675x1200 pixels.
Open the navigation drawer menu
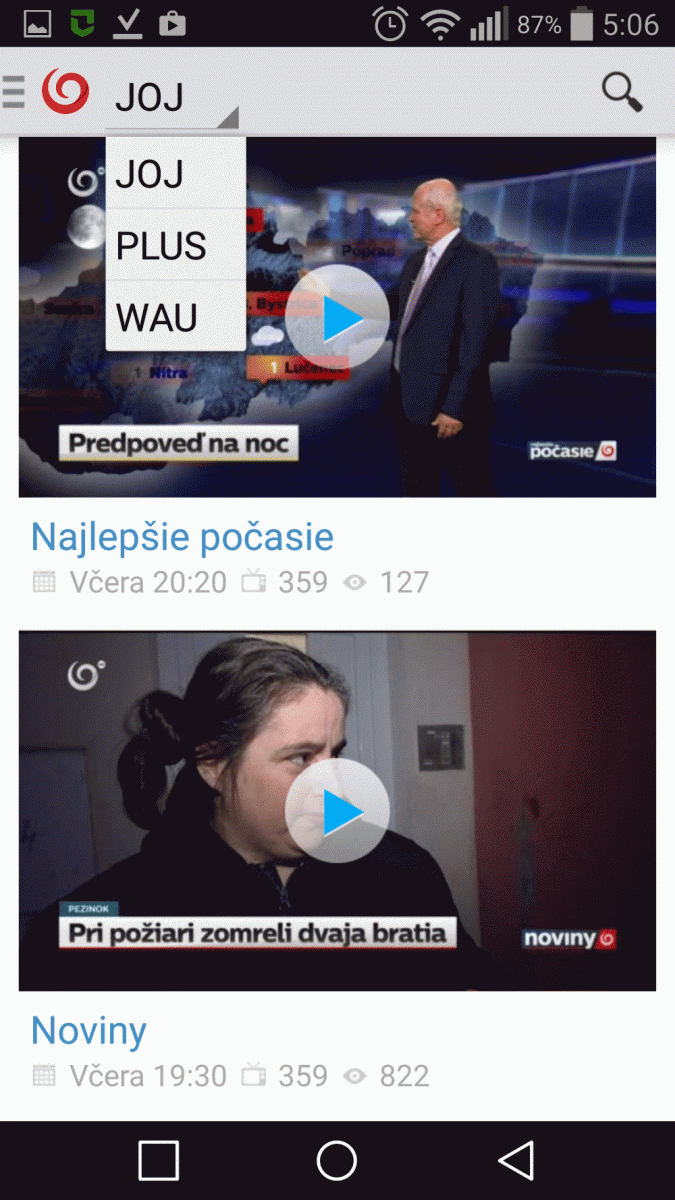(x=14, y=92)
